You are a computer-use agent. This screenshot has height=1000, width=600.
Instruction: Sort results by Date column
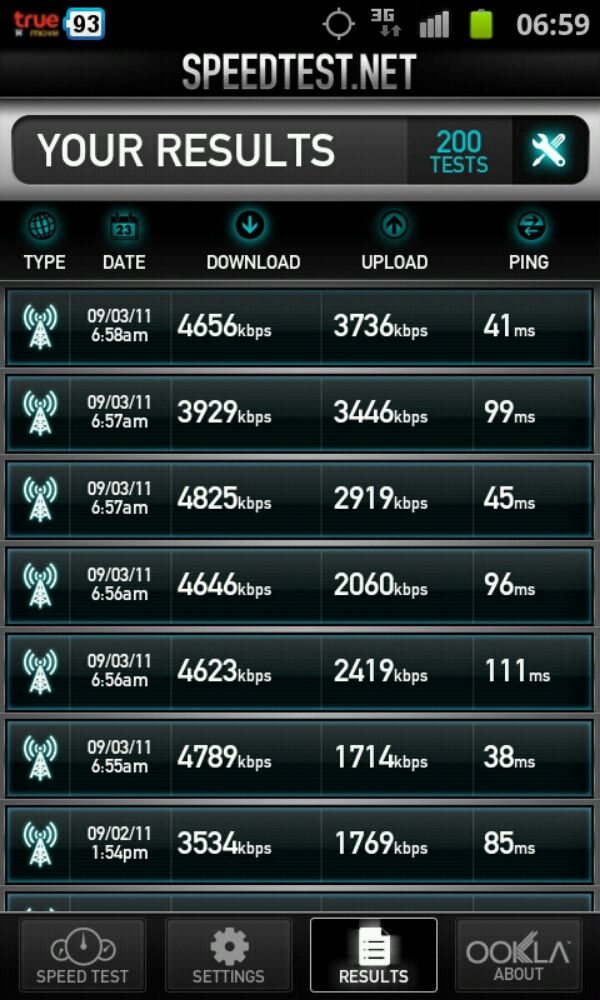click(124, 241)
